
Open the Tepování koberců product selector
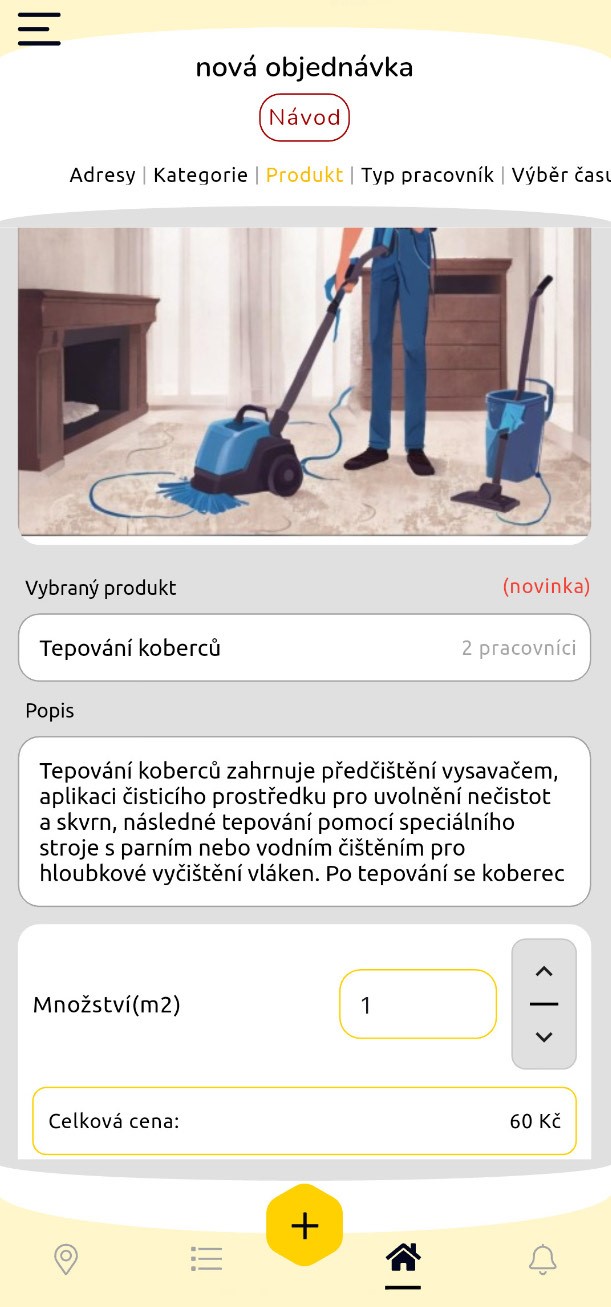pos(304,648)
